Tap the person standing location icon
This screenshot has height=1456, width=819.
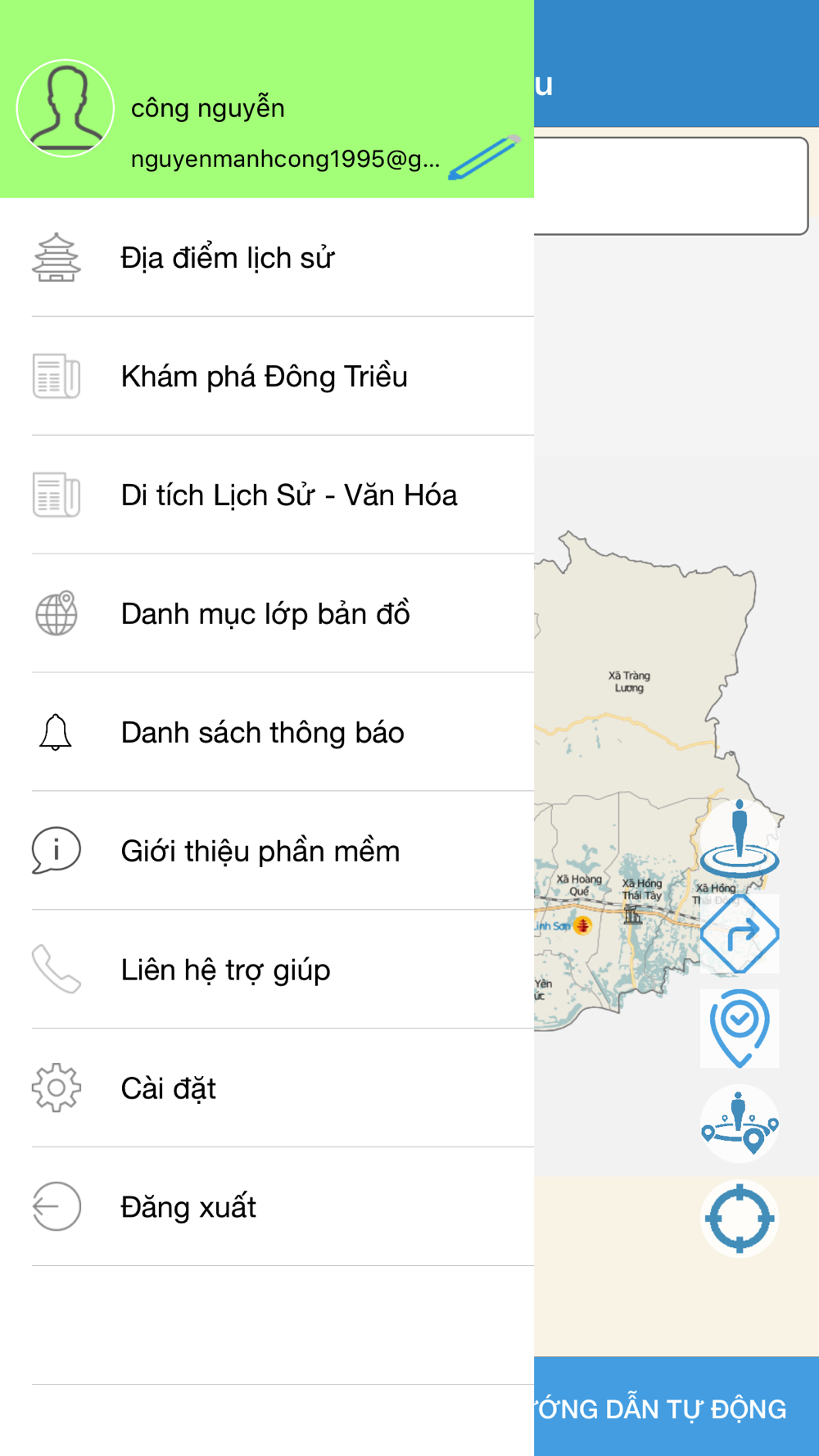[740, 839]
